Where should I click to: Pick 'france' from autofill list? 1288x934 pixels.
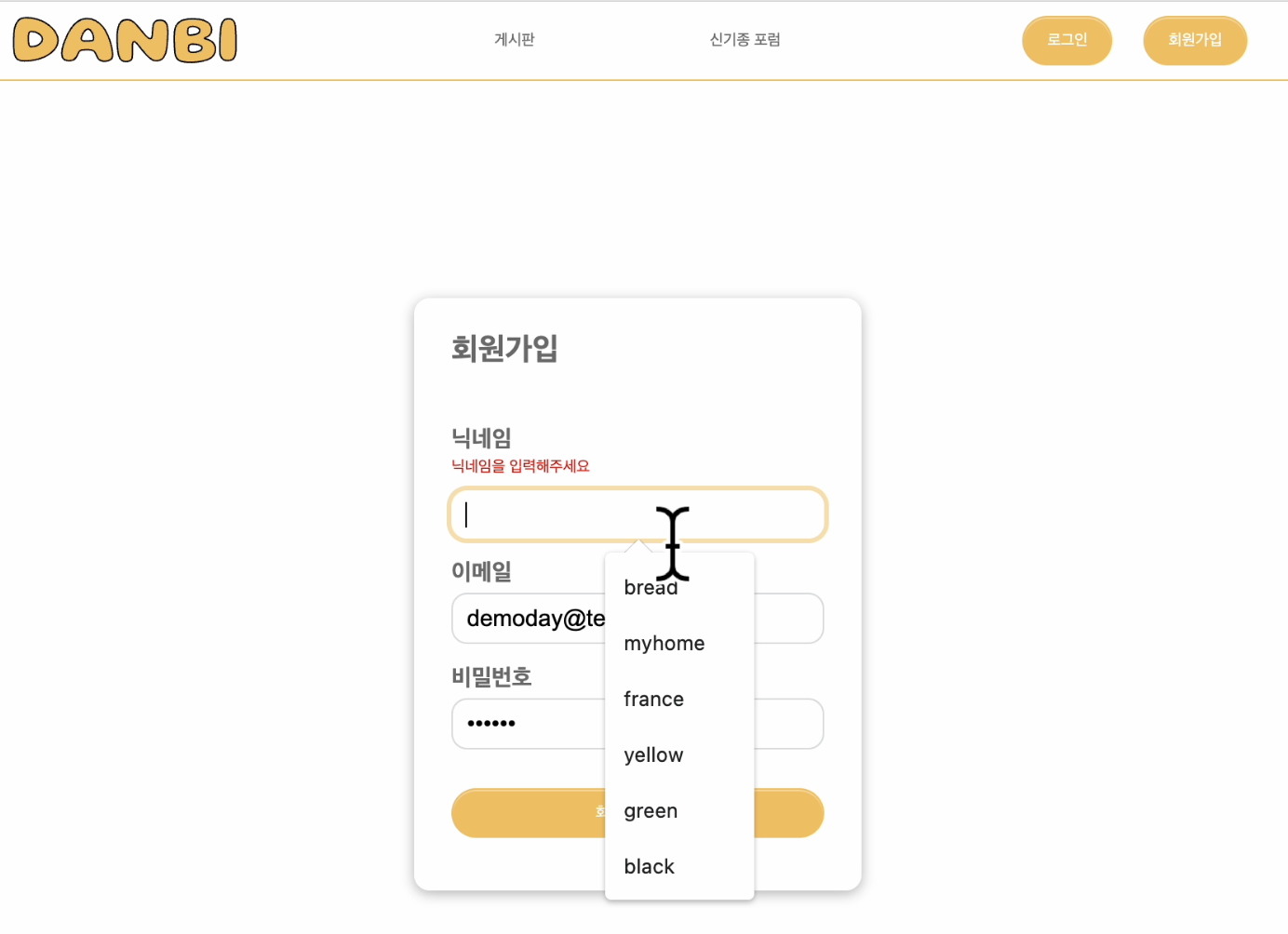coord(653,700)
